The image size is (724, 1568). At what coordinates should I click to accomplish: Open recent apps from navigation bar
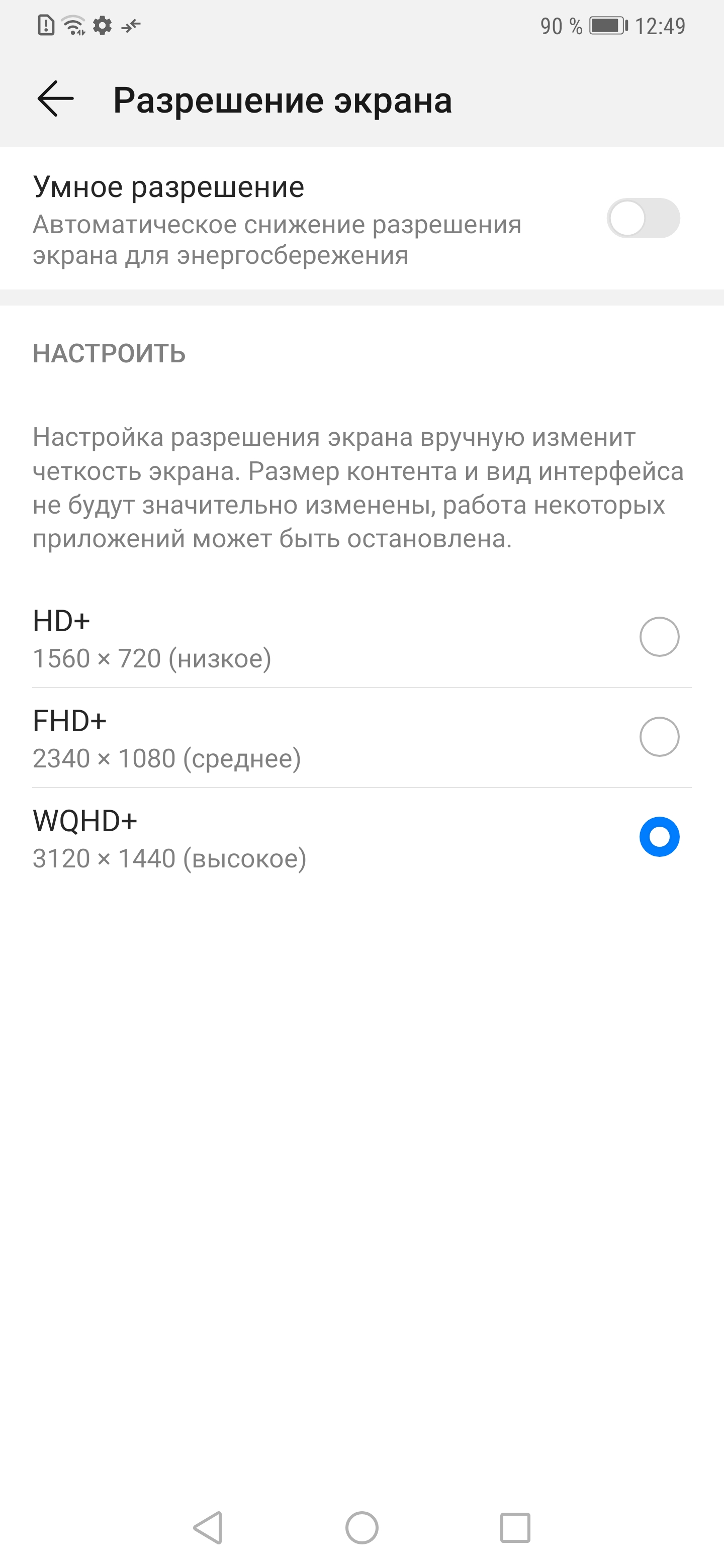pyautogui.click(x=515, y=1527)
